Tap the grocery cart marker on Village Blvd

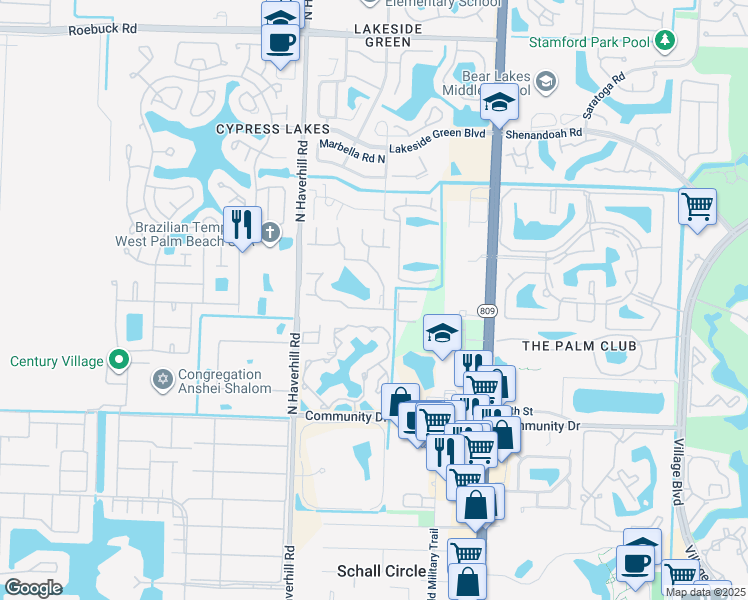pyautogui.click(x=697, y=207)
